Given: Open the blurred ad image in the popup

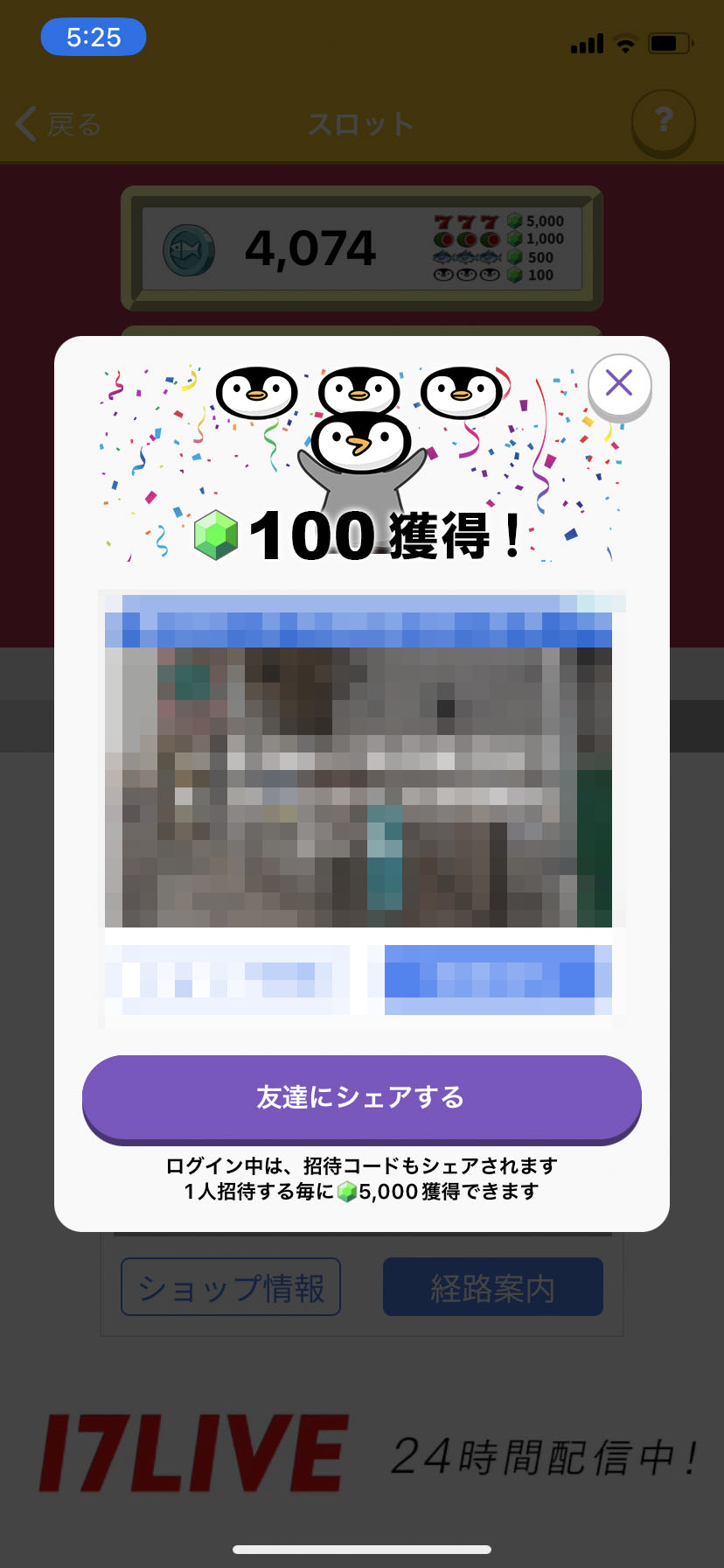Looking at the screenshot, I should tap(359, 786).
